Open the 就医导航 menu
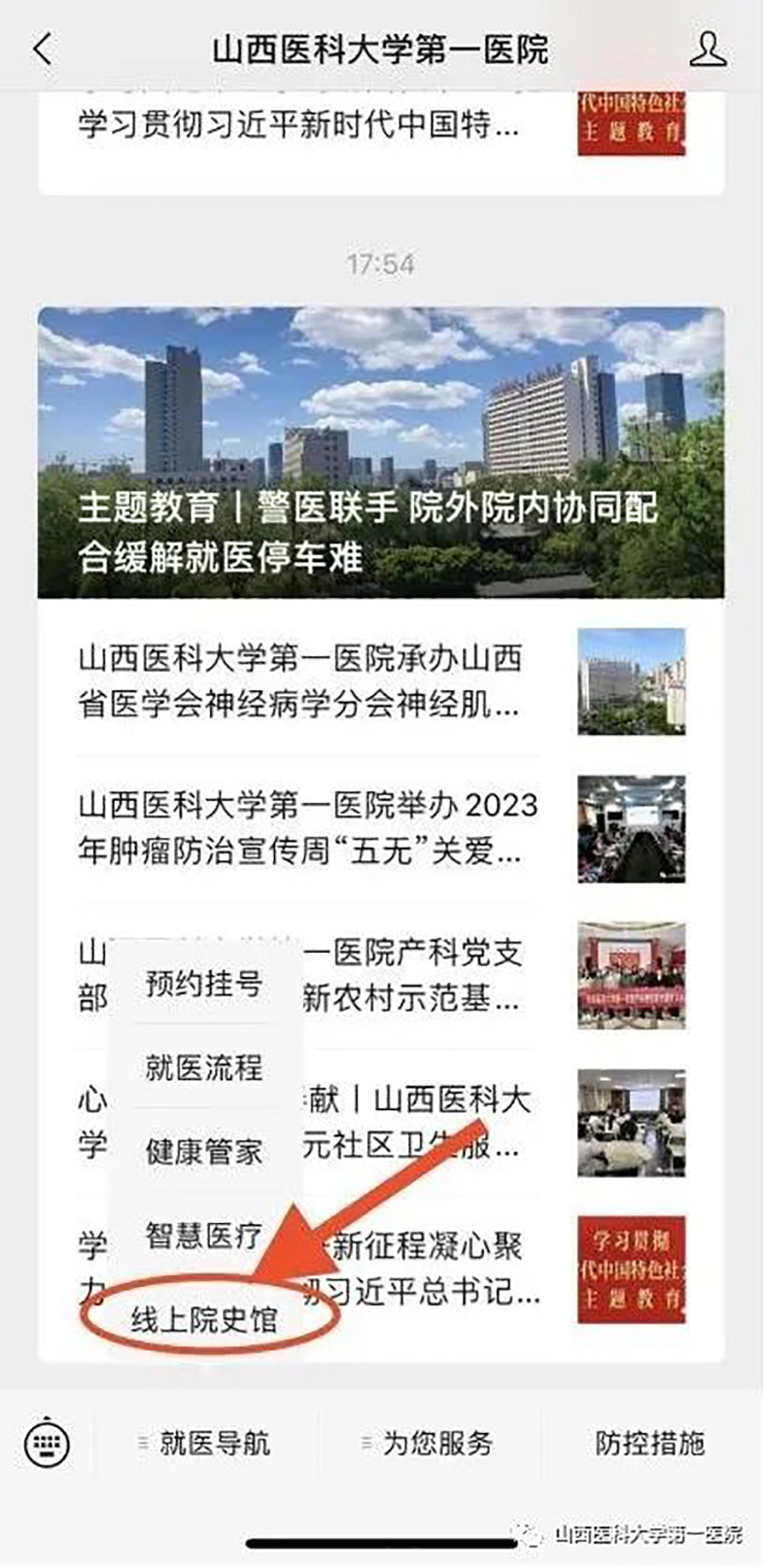 tap(206, 1443)
